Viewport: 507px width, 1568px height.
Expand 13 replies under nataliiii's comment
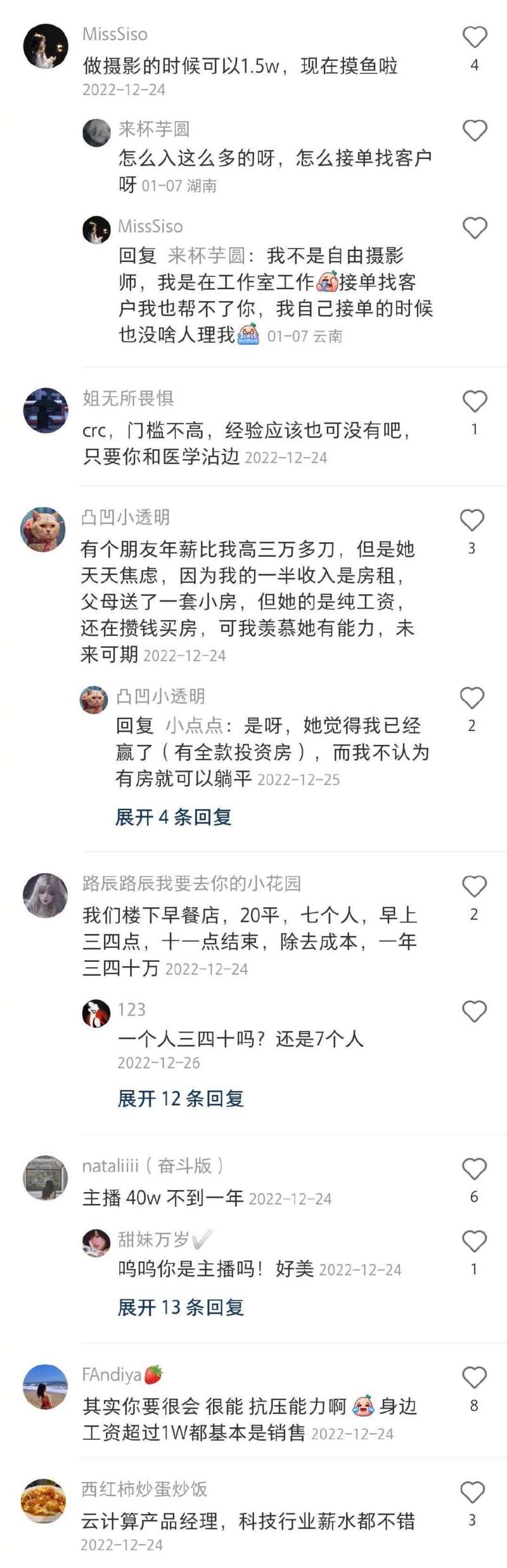(181, 1307)
